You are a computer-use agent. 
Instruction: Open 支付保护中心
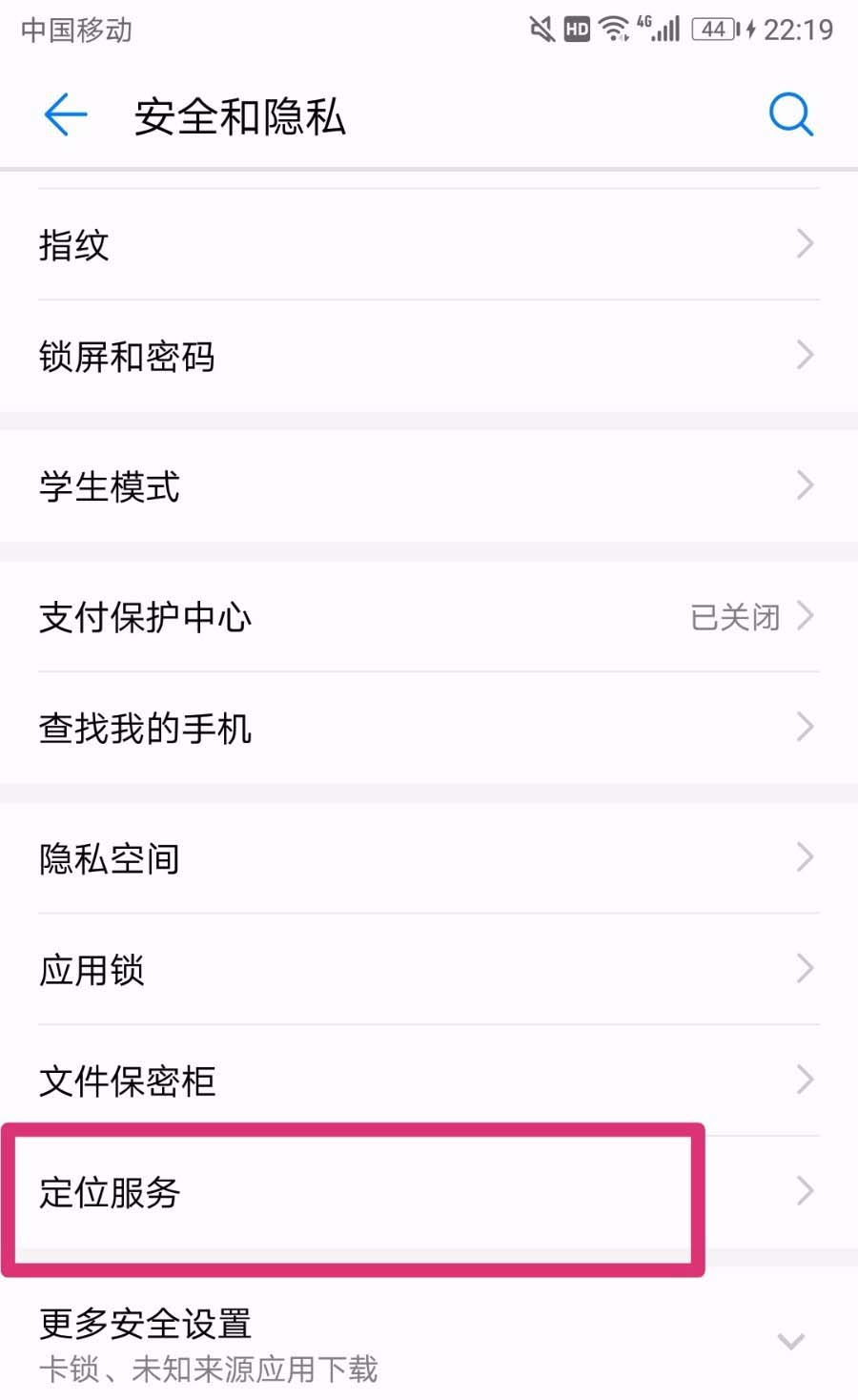(429, 617)
